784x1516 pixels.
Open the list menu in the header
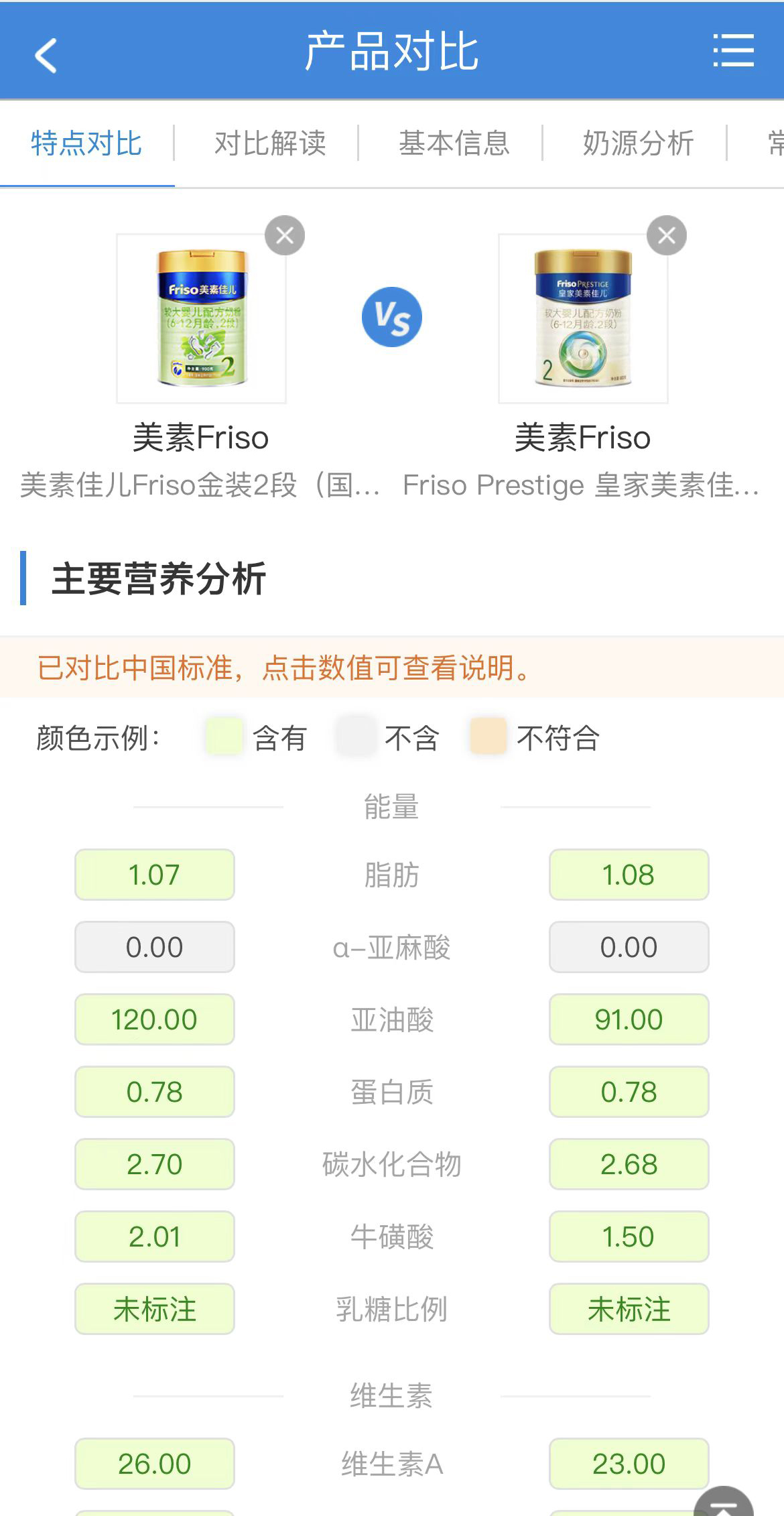point(733,51)
